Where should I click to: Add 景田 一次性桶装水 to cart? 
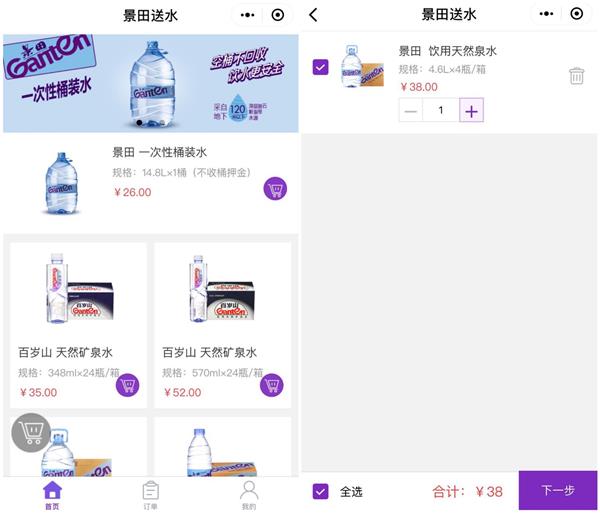click(x=275, y=189)
